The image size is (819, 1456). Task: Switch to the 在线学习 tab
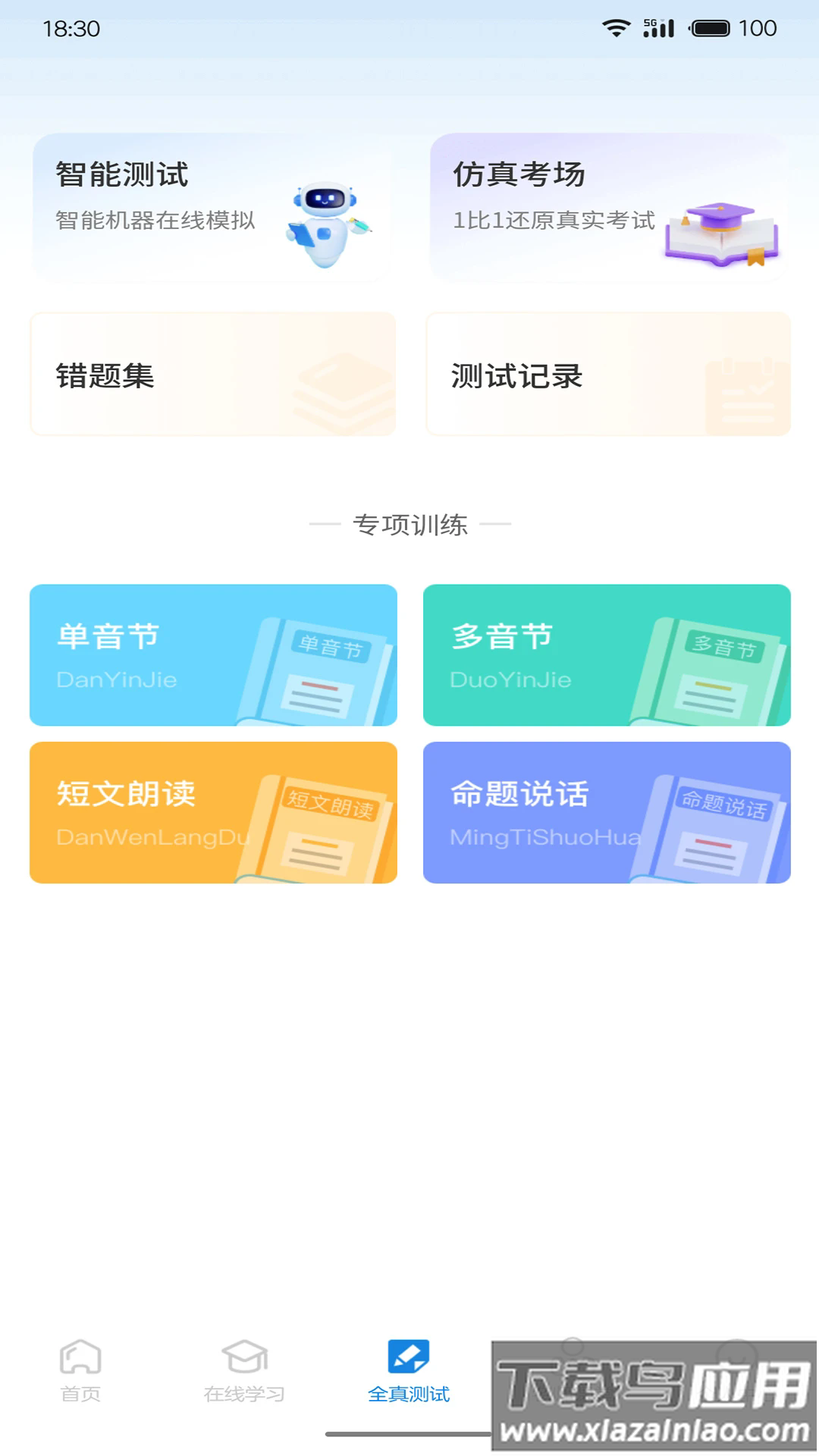click(x=244, y=1370)
